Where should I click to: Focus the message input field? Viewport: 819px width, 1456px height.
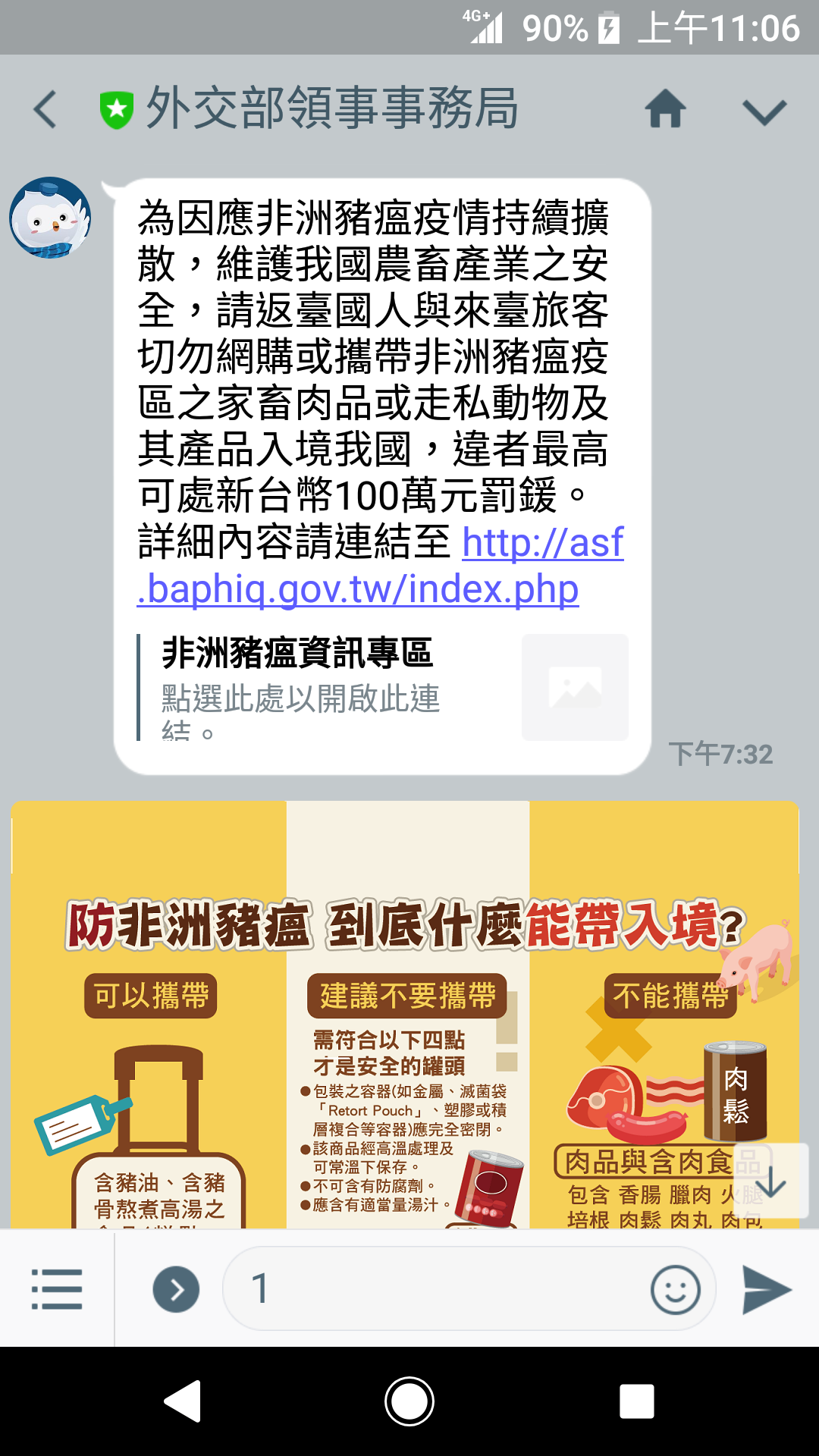436,1288
